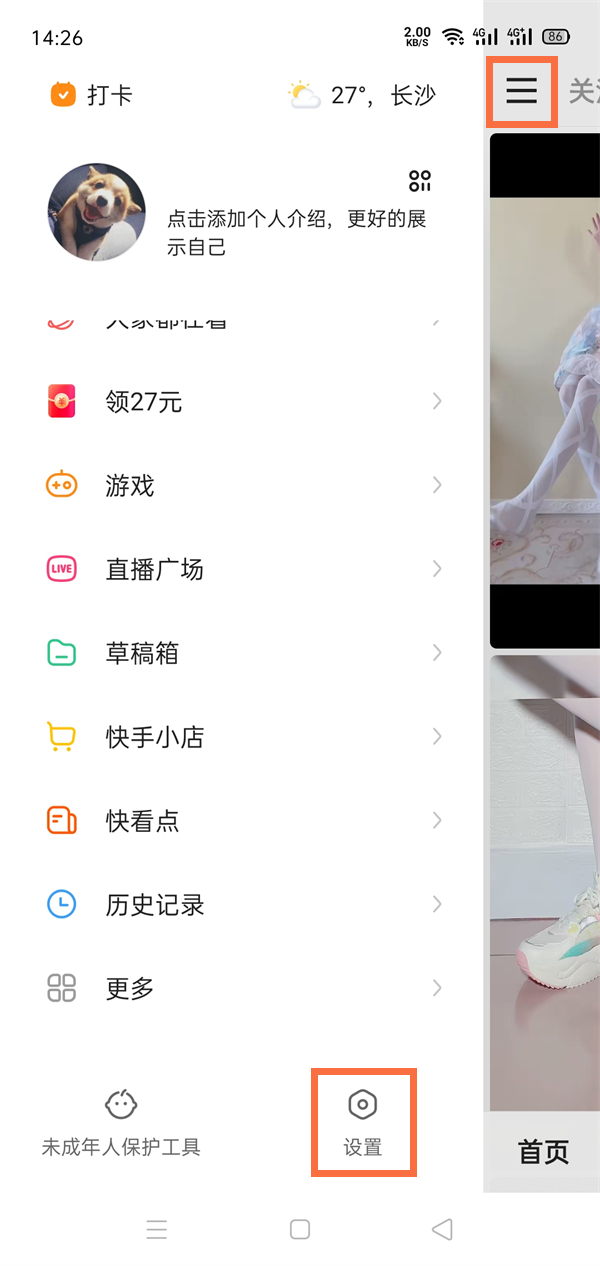Tap the profile avatar picture
This screenshot has height=1266, width=600.
coord(97,212)
